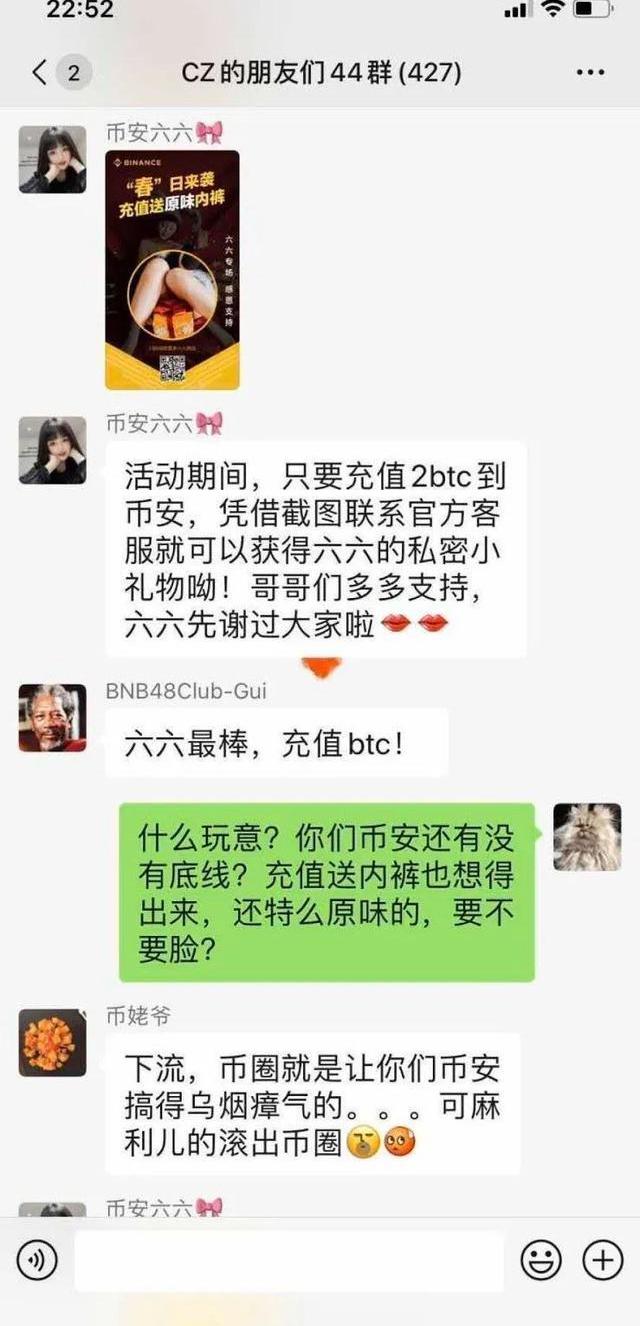Tap BNB48Club-Gui's profile avatar
The image size is (640, 1326).
point(52,717)
